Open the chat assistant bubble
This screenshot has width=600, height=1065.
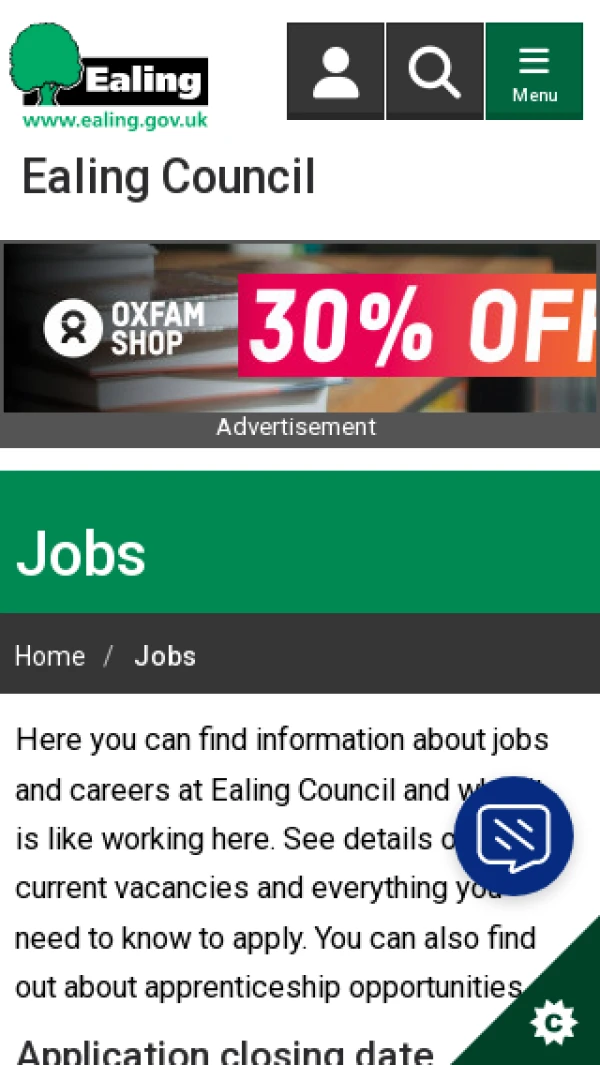pyautogui.click(x=513, y=836)
